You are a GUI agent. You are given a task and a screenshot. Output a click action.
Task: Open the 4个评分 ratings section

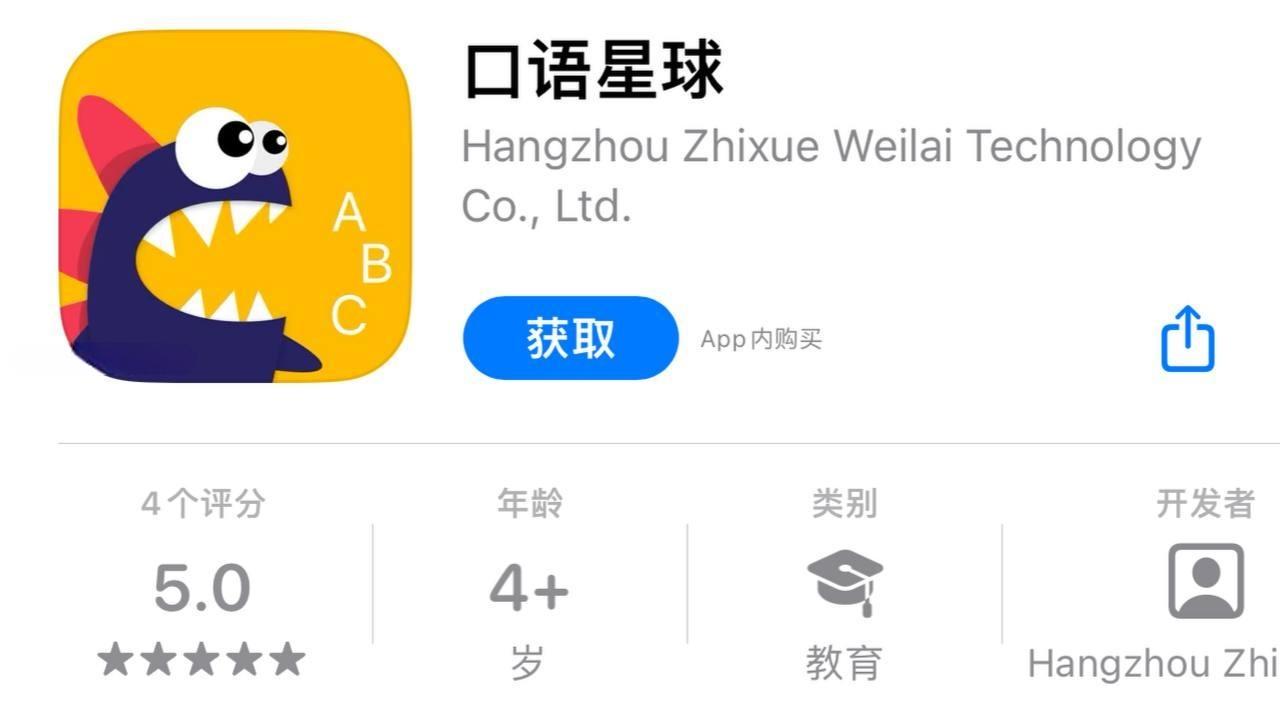coord(202,585)
